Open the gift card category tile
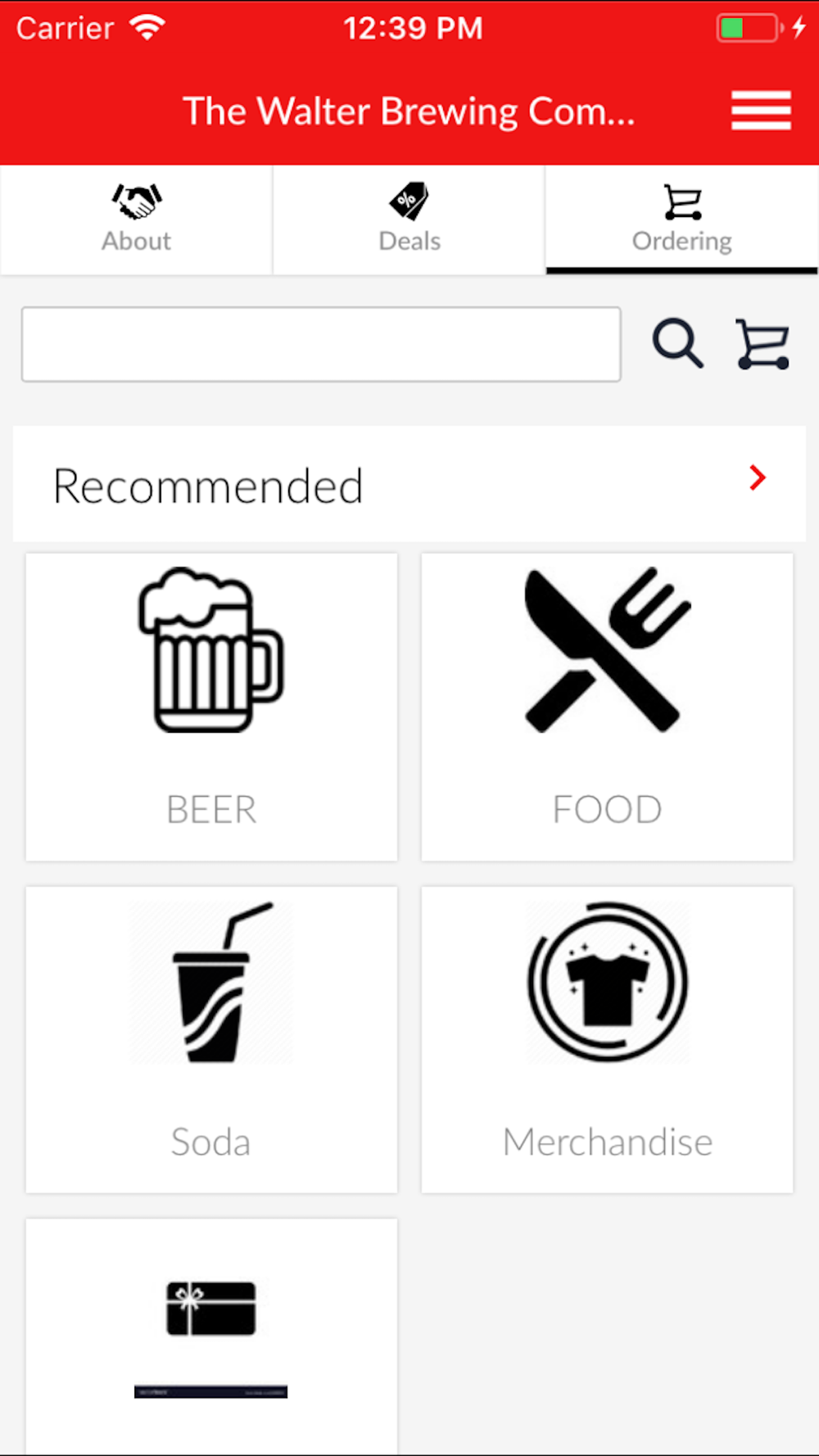 coord(211,1336)
